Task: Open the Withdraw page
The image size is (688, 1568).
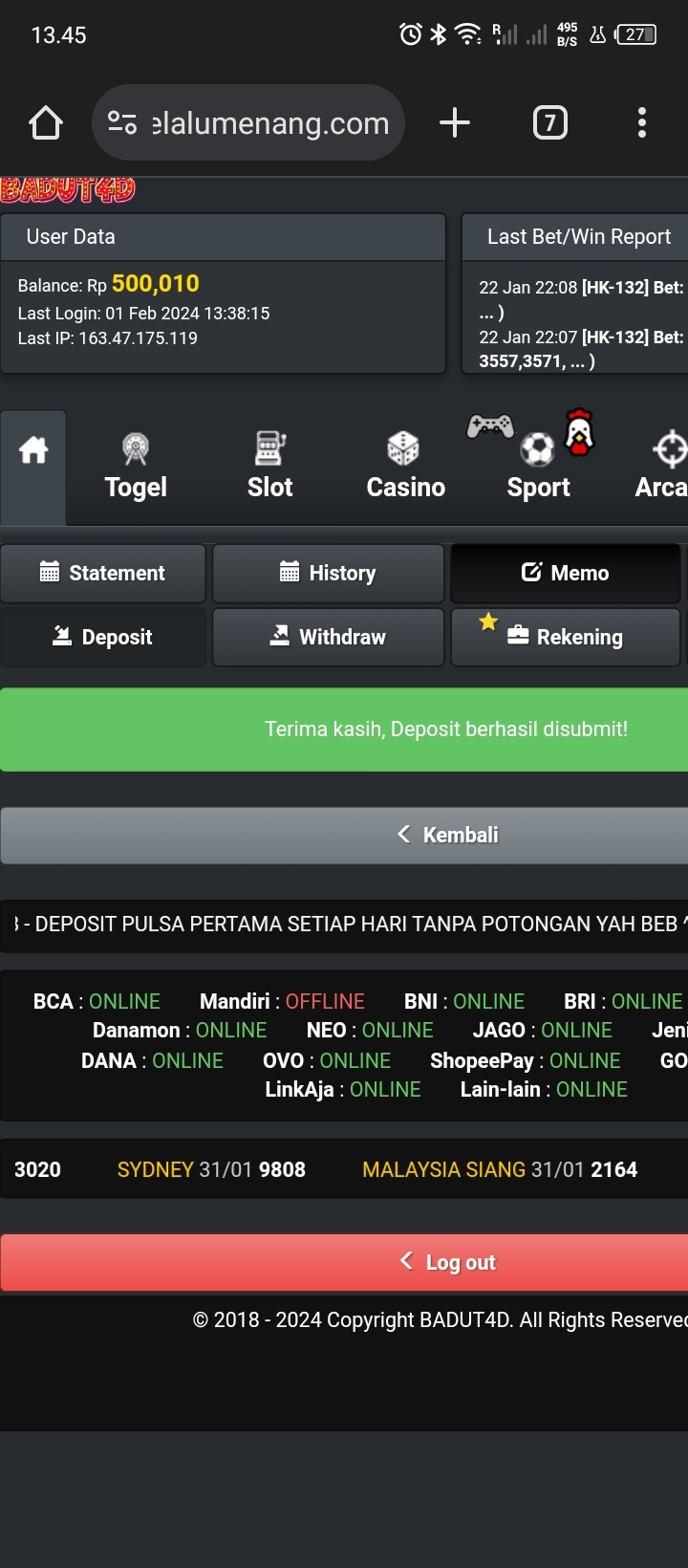Action: click(x=328, y=637)
